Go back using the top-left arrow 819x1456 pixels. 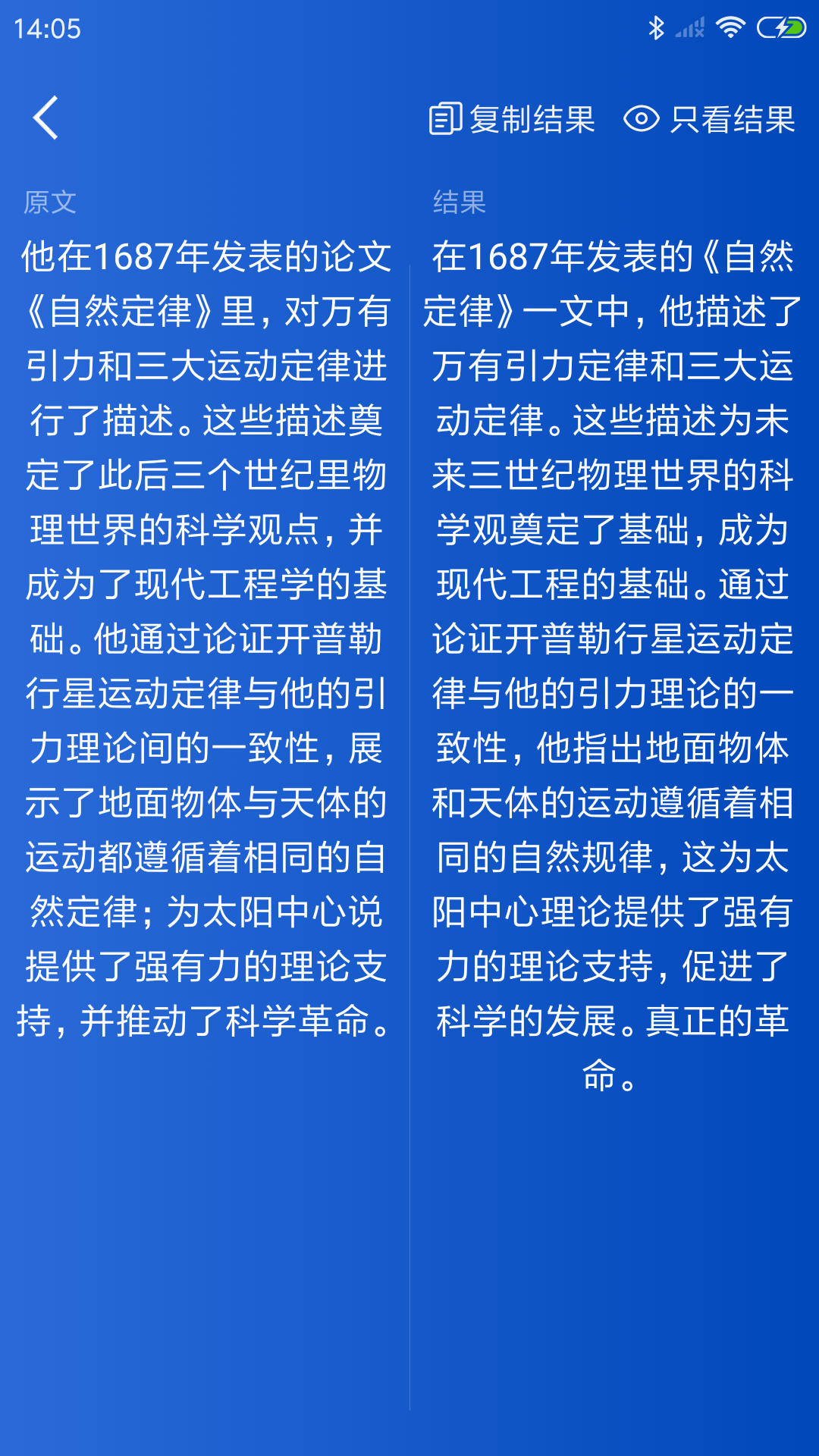click(x=46, y=118)
